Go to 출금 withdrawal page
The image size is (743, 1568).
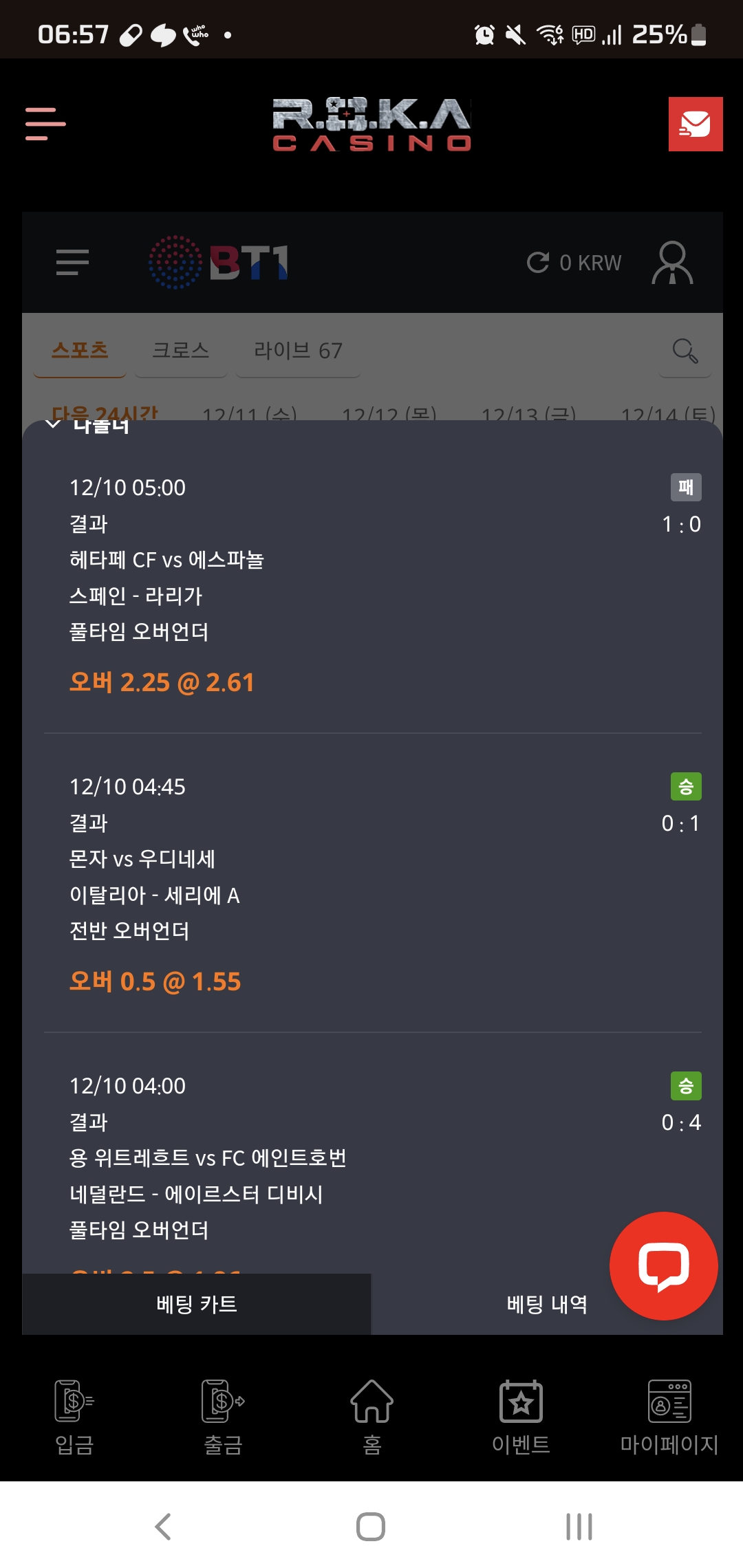pyautogui.click(x=223, y=1417)
